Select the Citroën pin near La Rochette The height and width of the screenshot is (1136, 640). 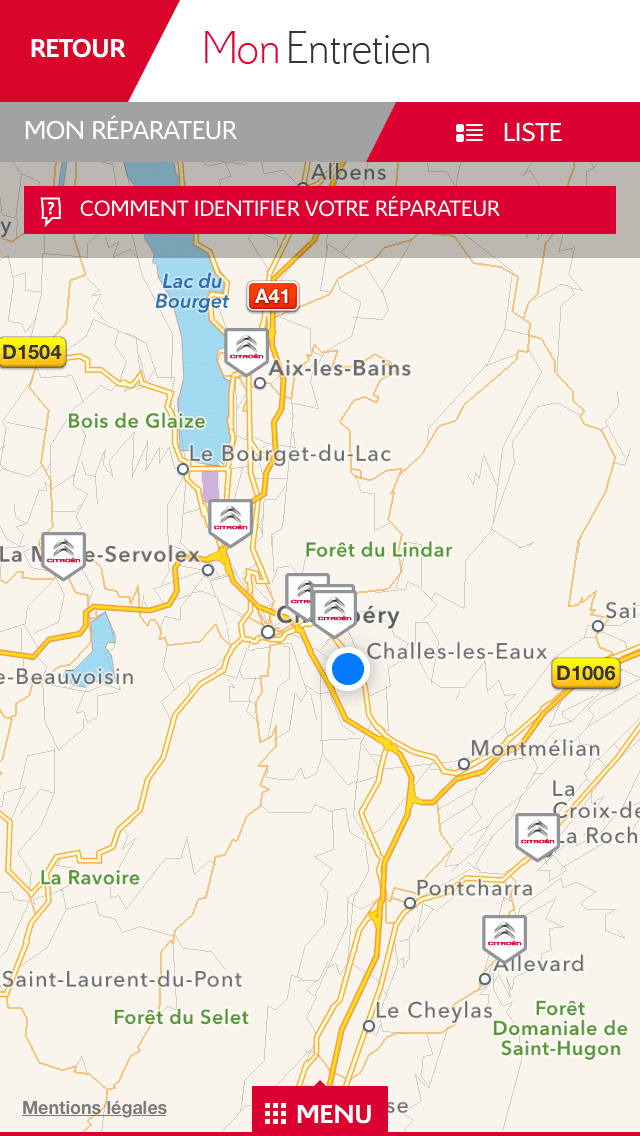[x=537, y=835]
